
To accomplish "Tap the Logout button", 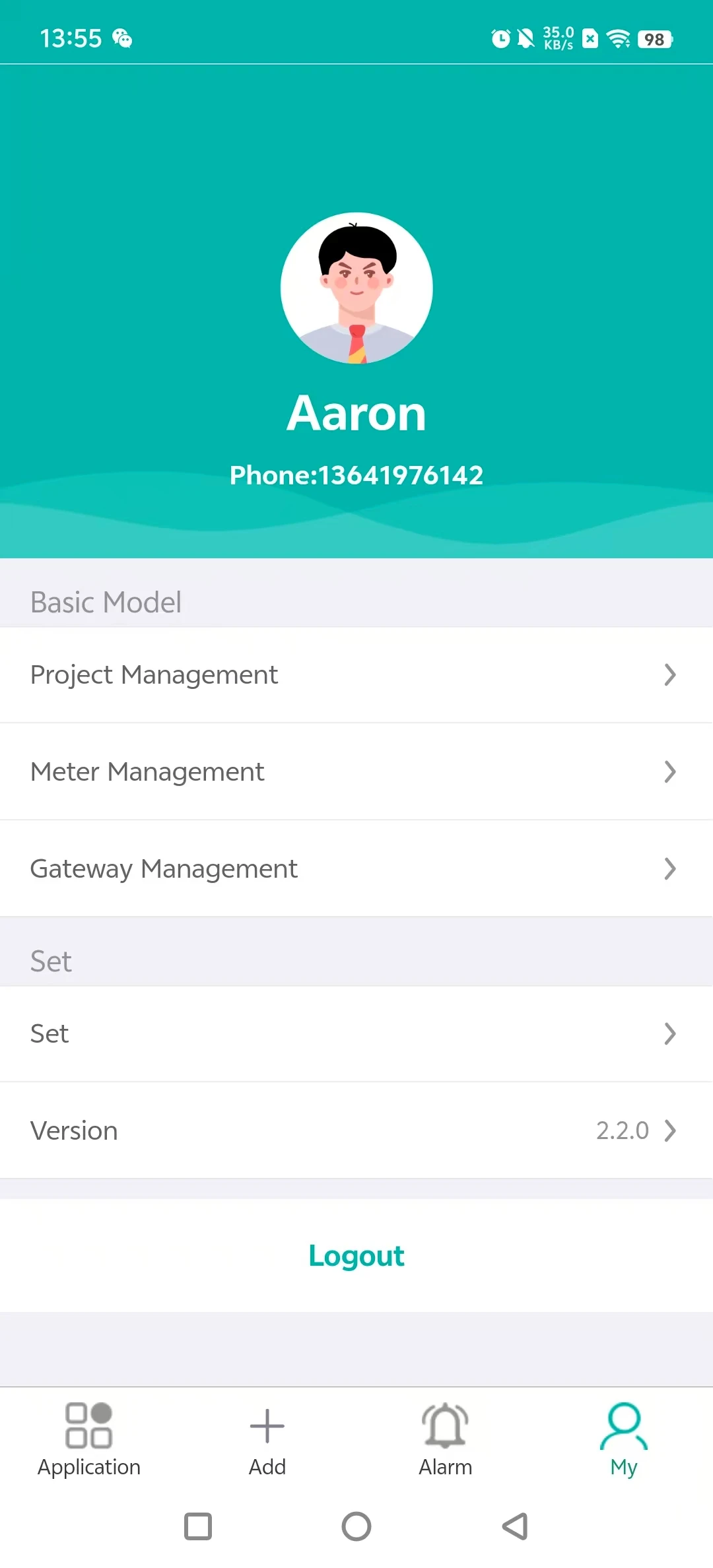I will [356, 1255].
